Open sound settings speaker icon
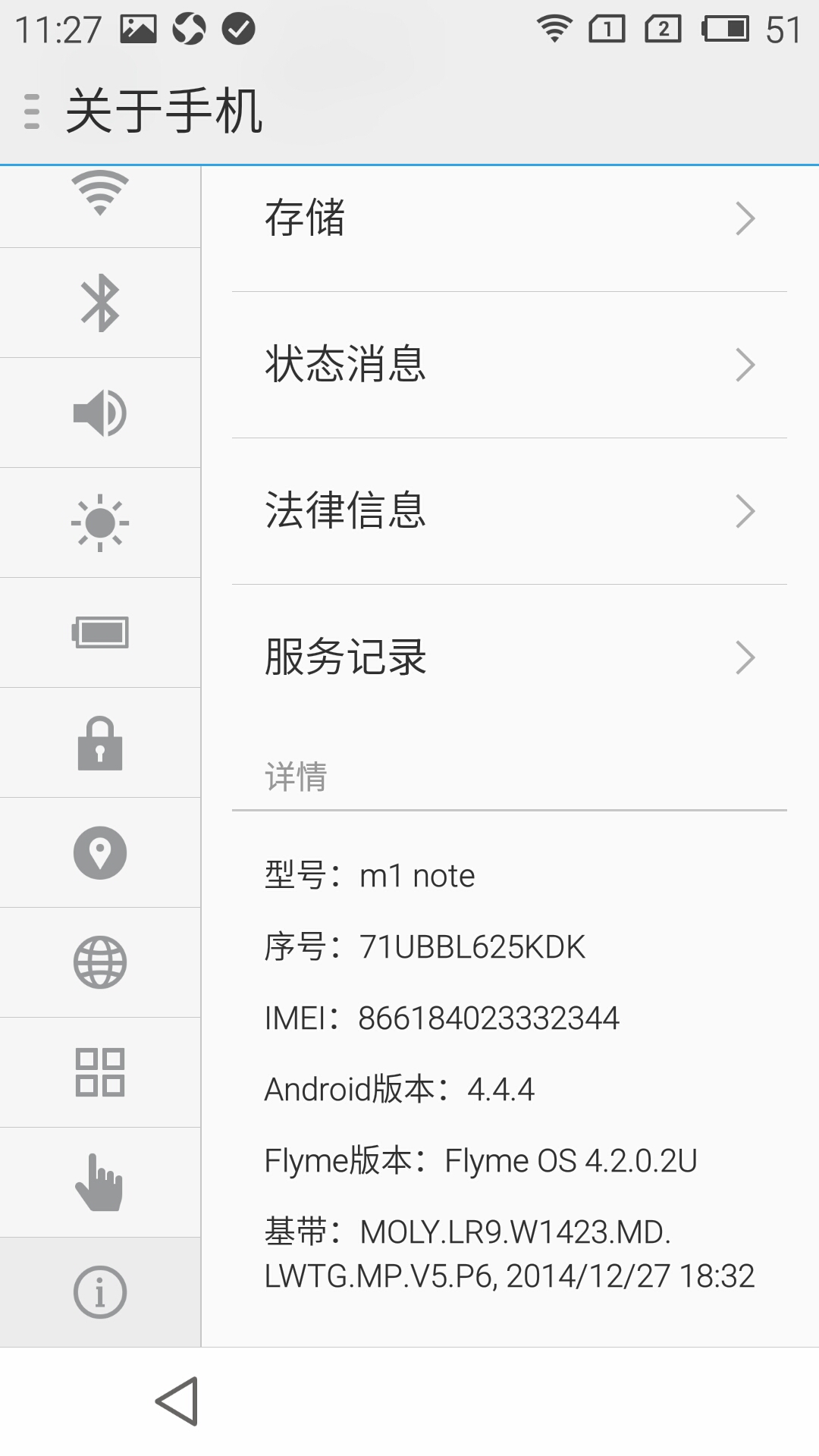 point(100,413)
